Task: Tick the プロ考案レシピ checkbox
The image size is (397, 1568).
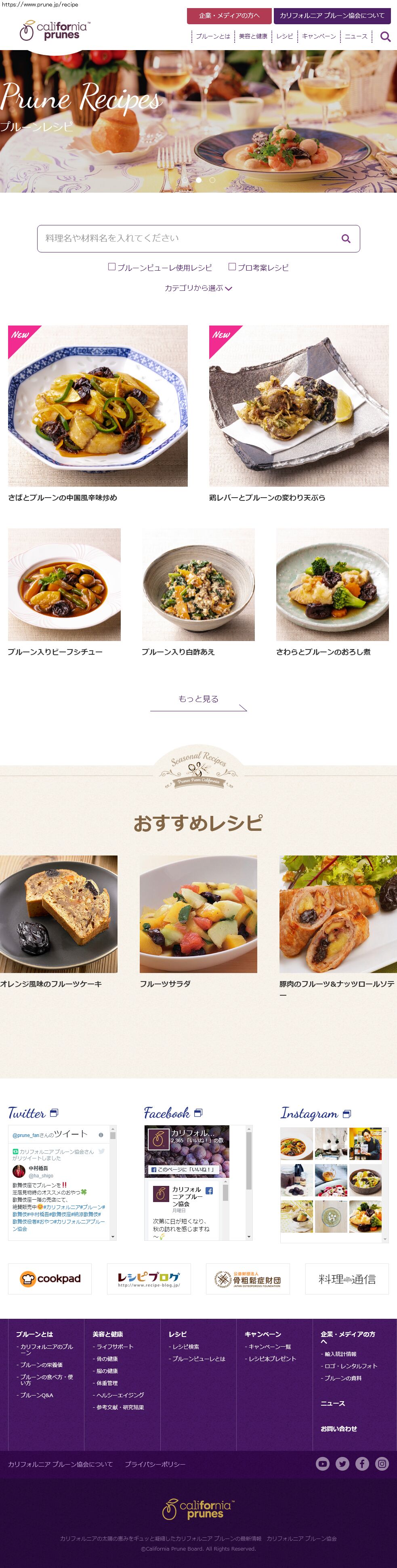Action: pos(232,267)
